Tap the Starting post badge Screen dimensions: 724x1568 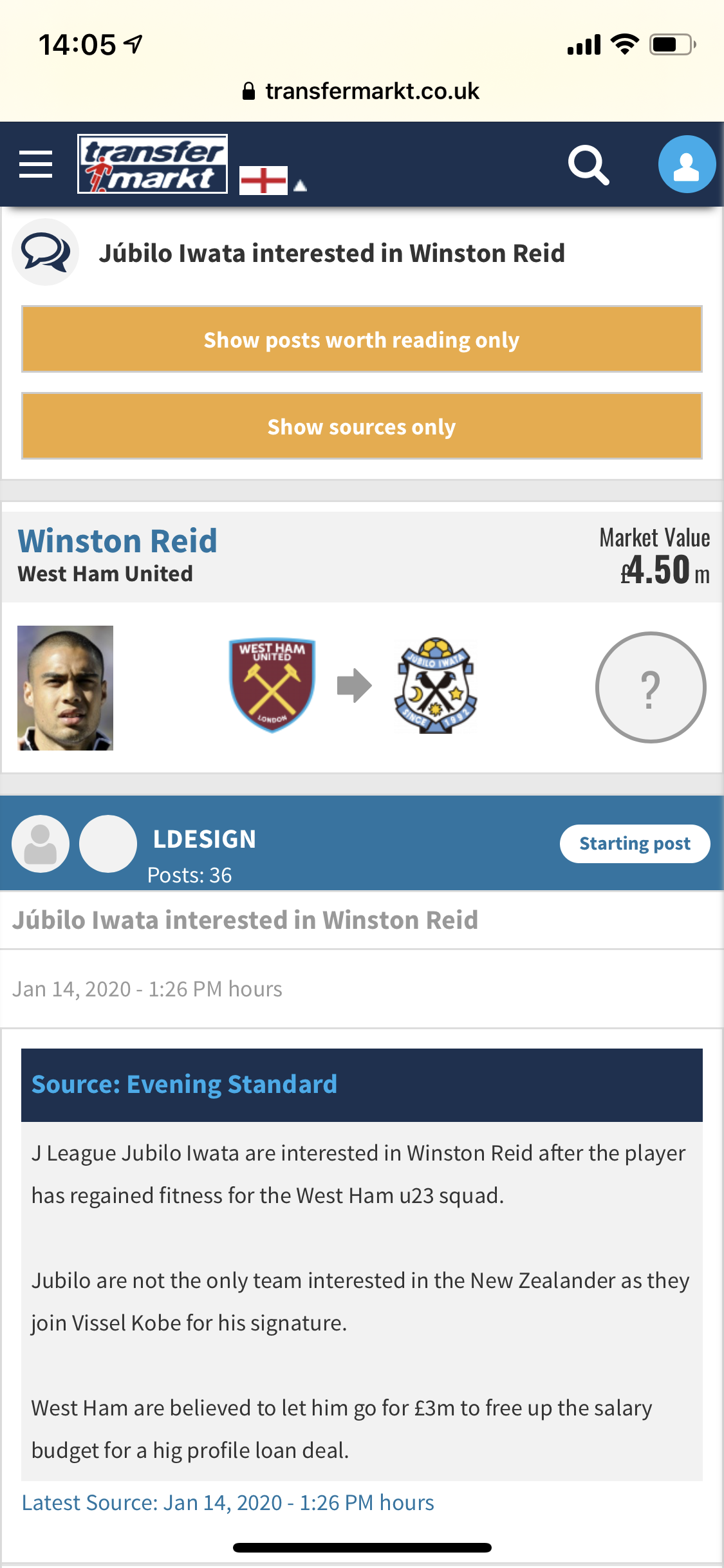point(635,843)
